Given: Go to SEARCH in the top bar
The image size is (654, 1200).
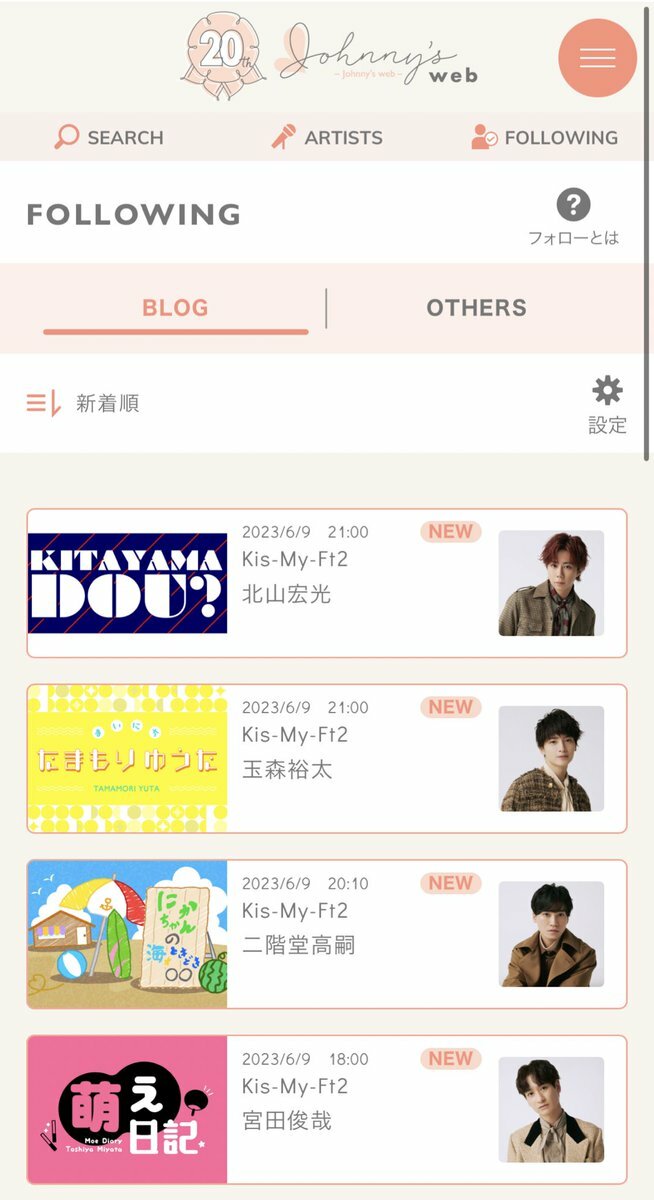Looking at the screenshot, I should 109,137.
